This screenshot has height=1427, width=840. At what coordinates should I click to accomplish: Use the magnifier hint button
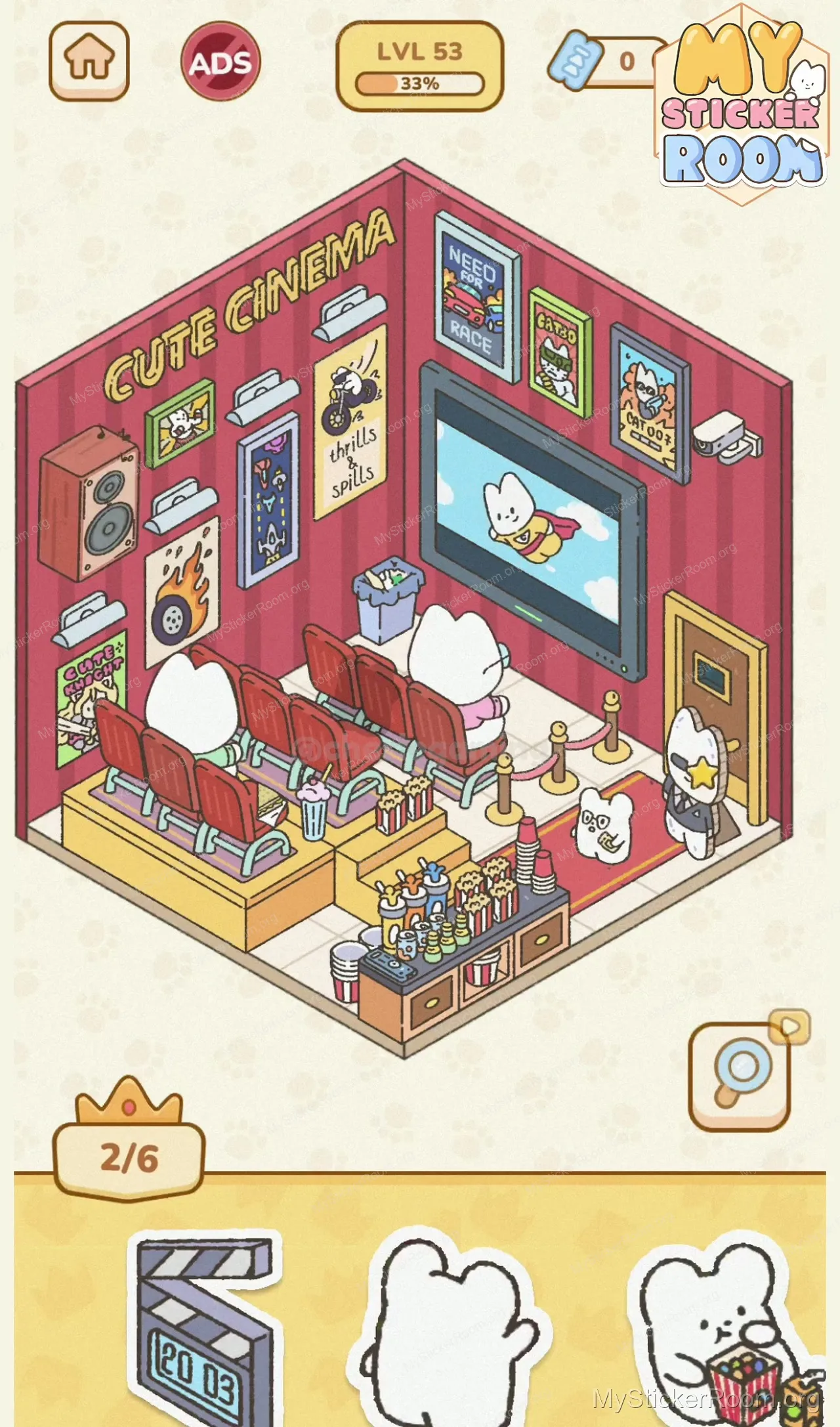[740, 1076]
